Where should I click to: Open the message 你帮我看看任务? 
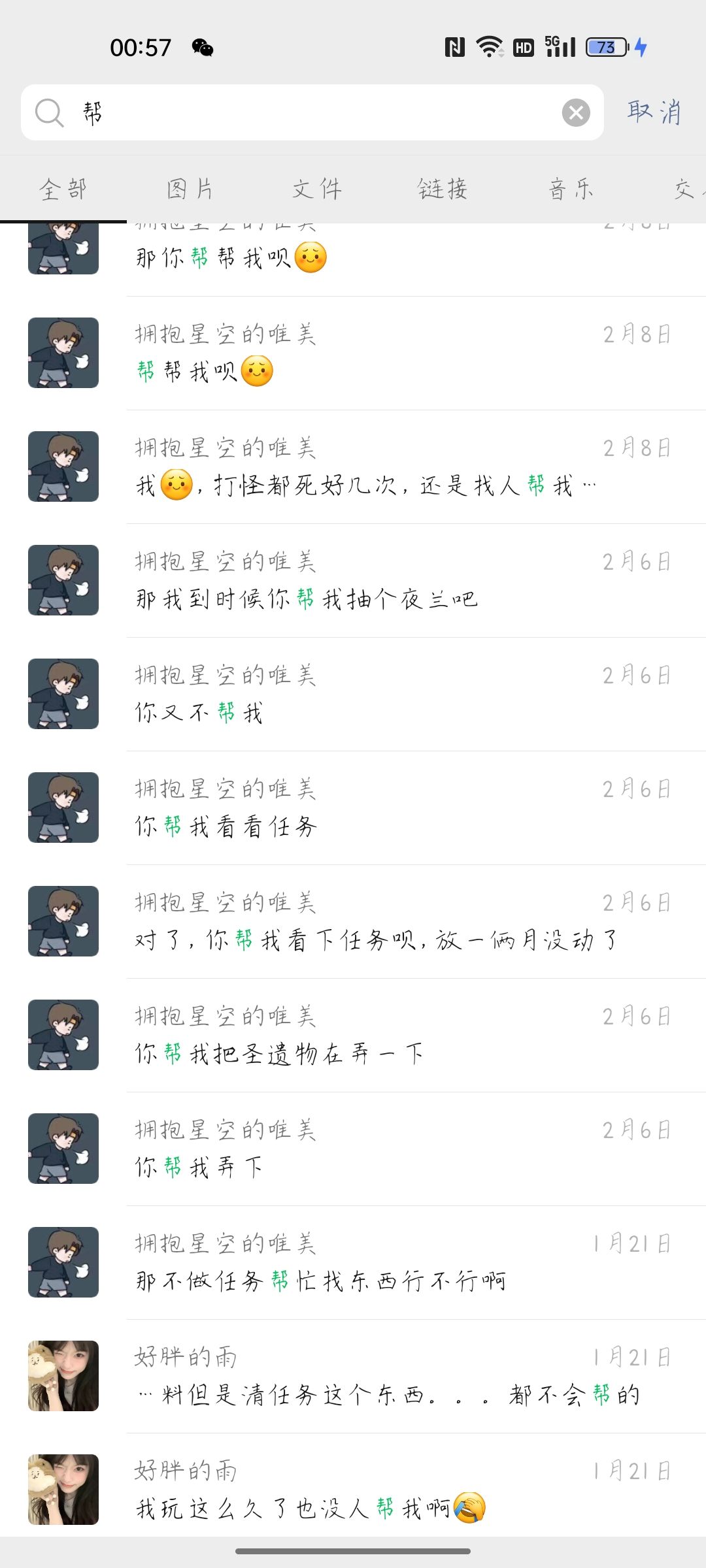point(353,808)
